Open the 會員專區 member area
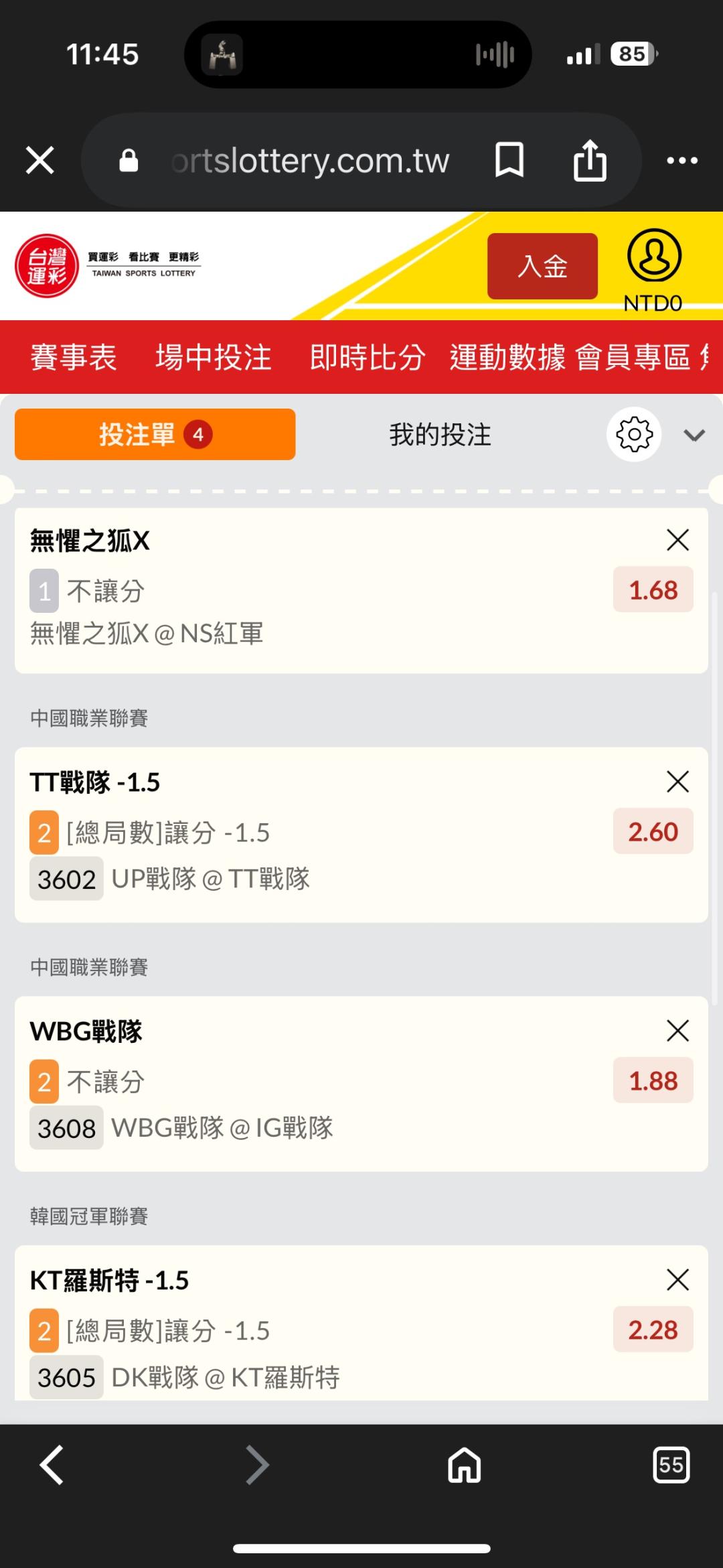Screen dimensions: 723x1568 tap(633, 357)
